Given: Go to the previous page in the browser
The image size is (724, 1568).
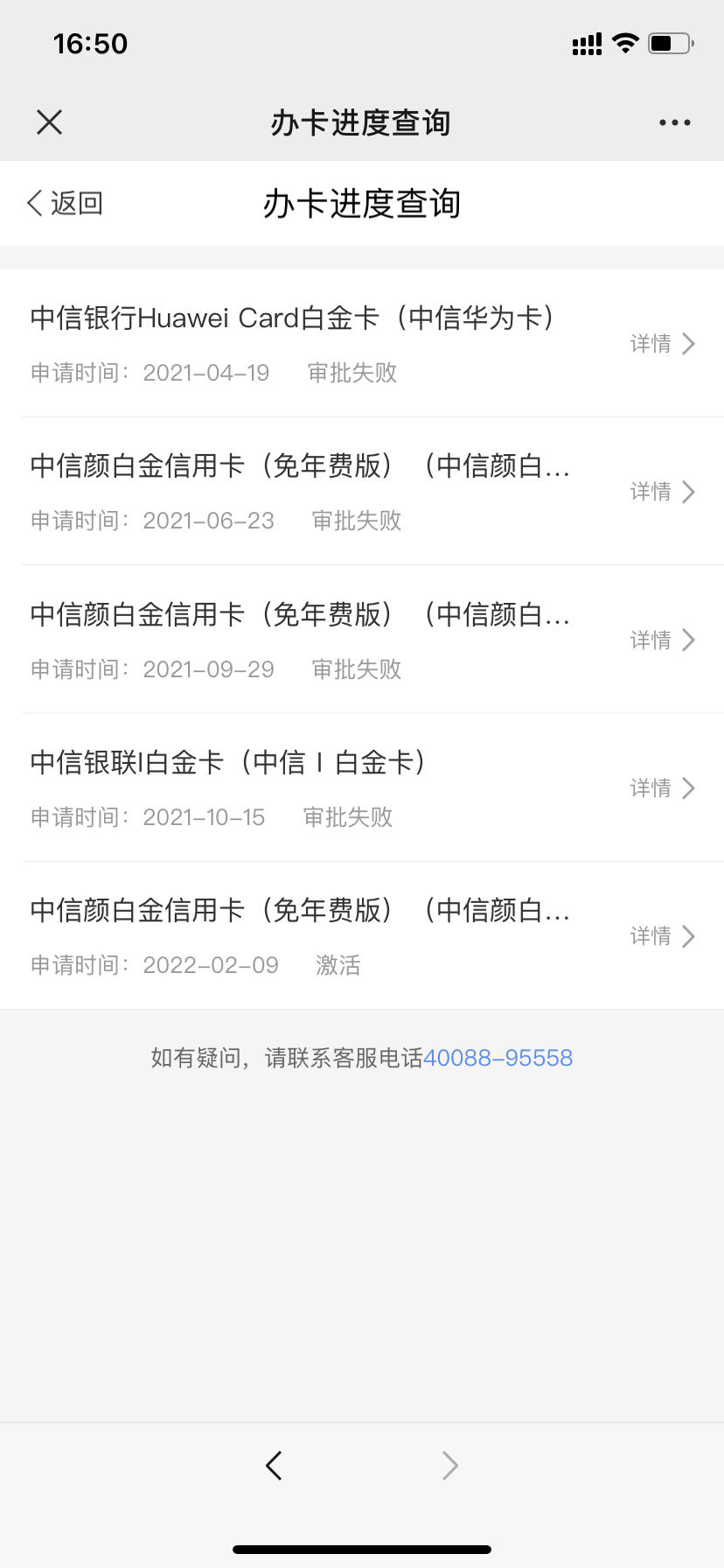Looking at the screenshot, I should tap(274, 1465).
